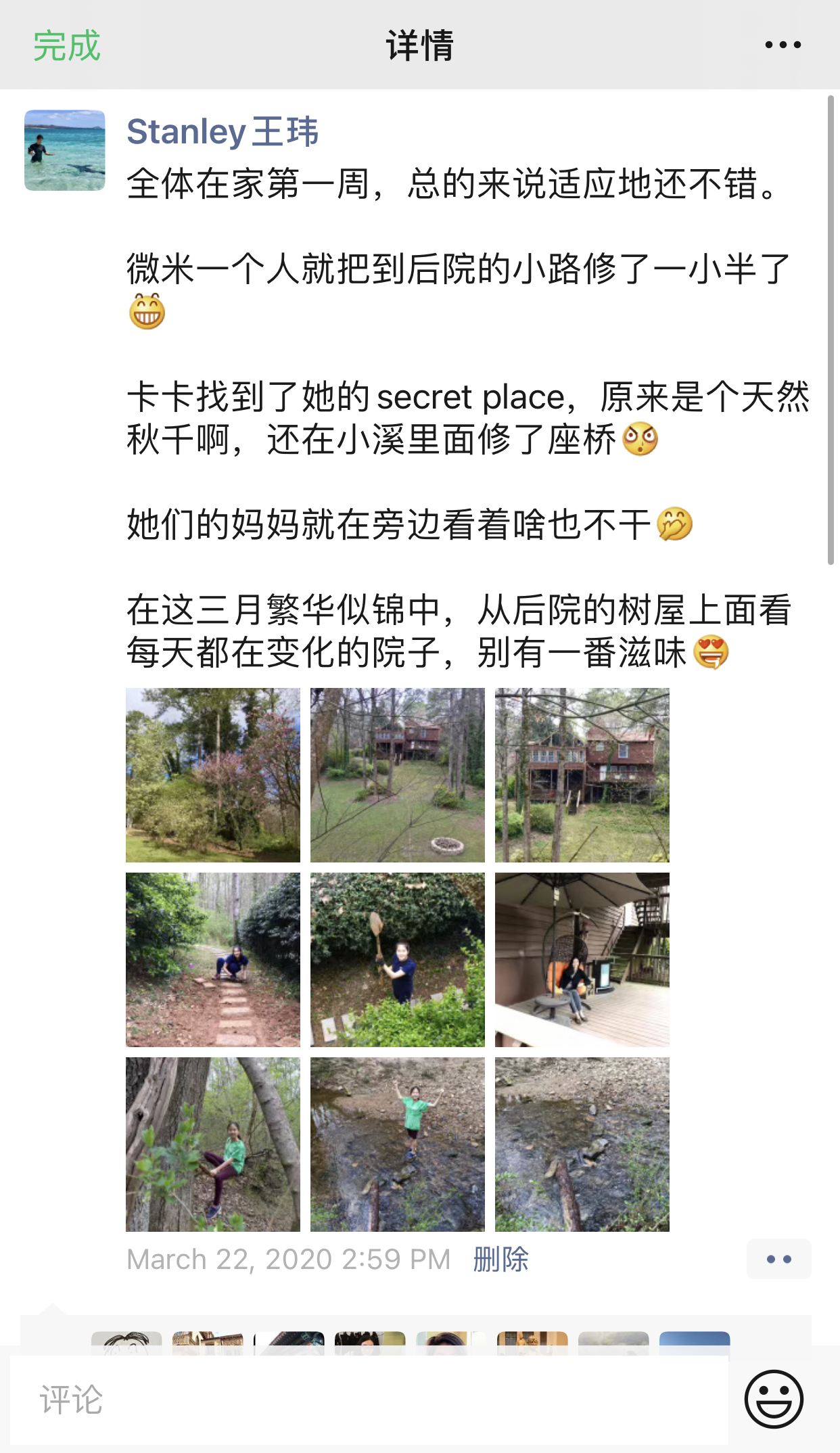Screen dimensions: 840x1453
Task: Open the red brick house photo
Action: point(582,775)
